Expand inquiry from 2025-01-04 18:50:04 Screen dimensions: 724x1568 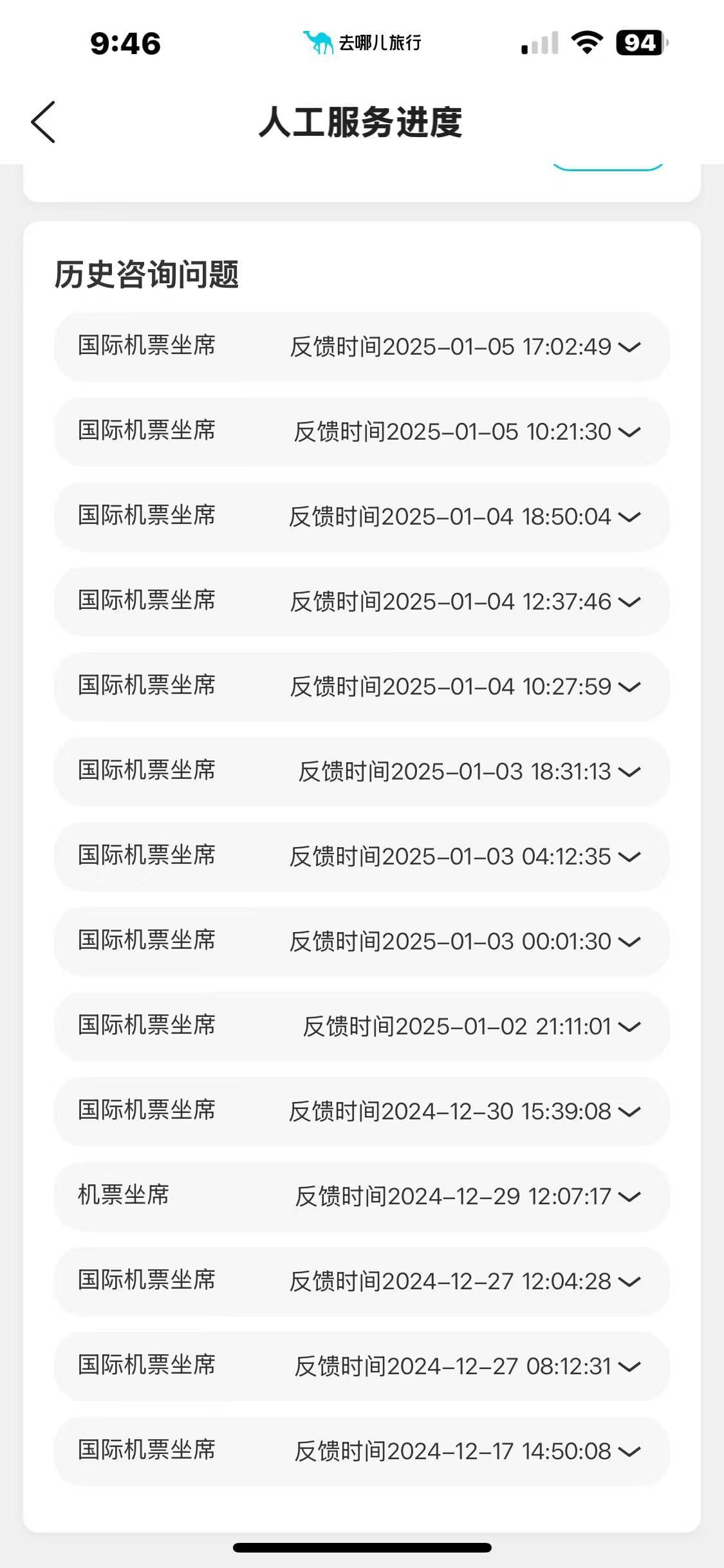628,517
